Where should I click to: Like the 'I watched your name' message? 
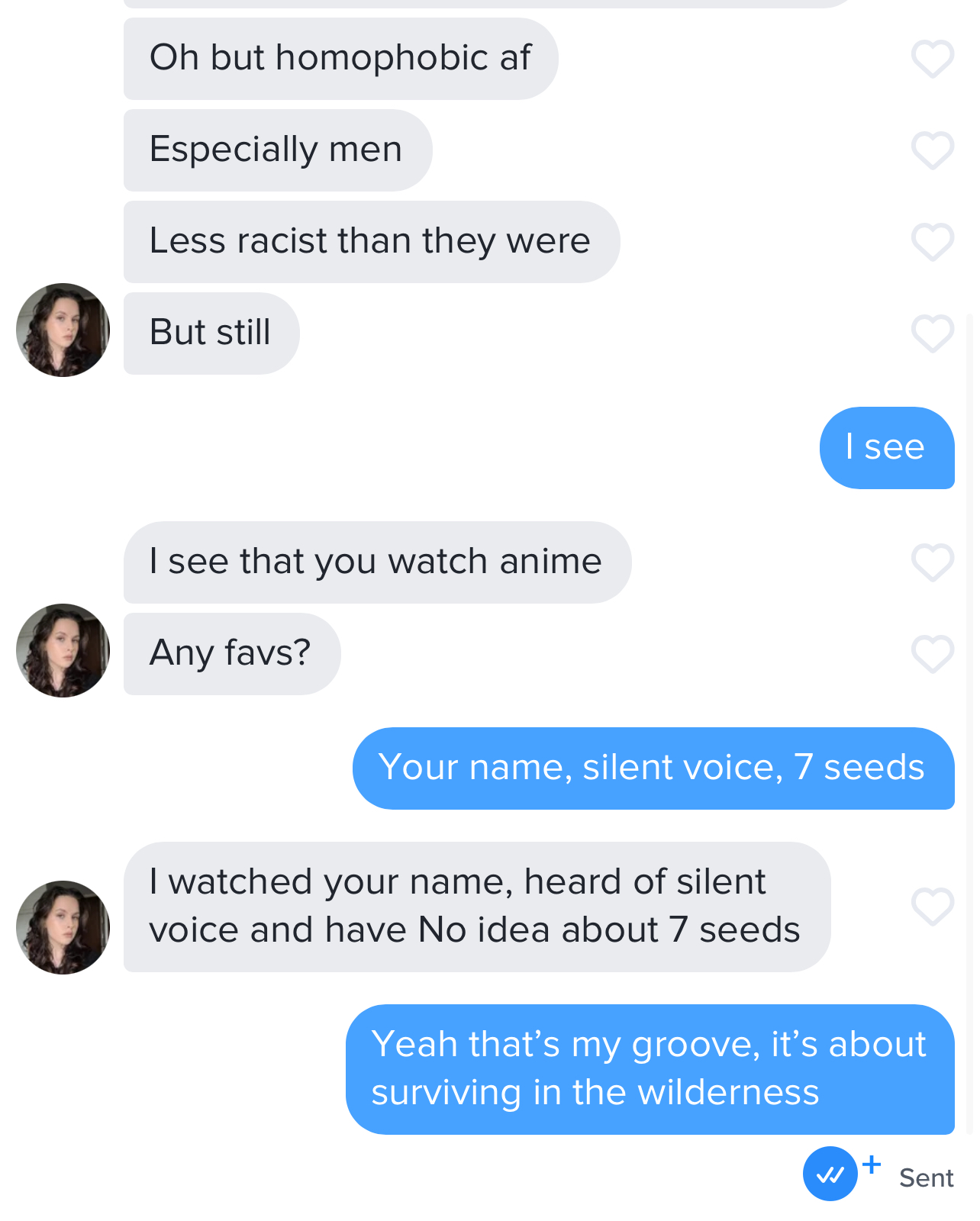coord(932,907)
